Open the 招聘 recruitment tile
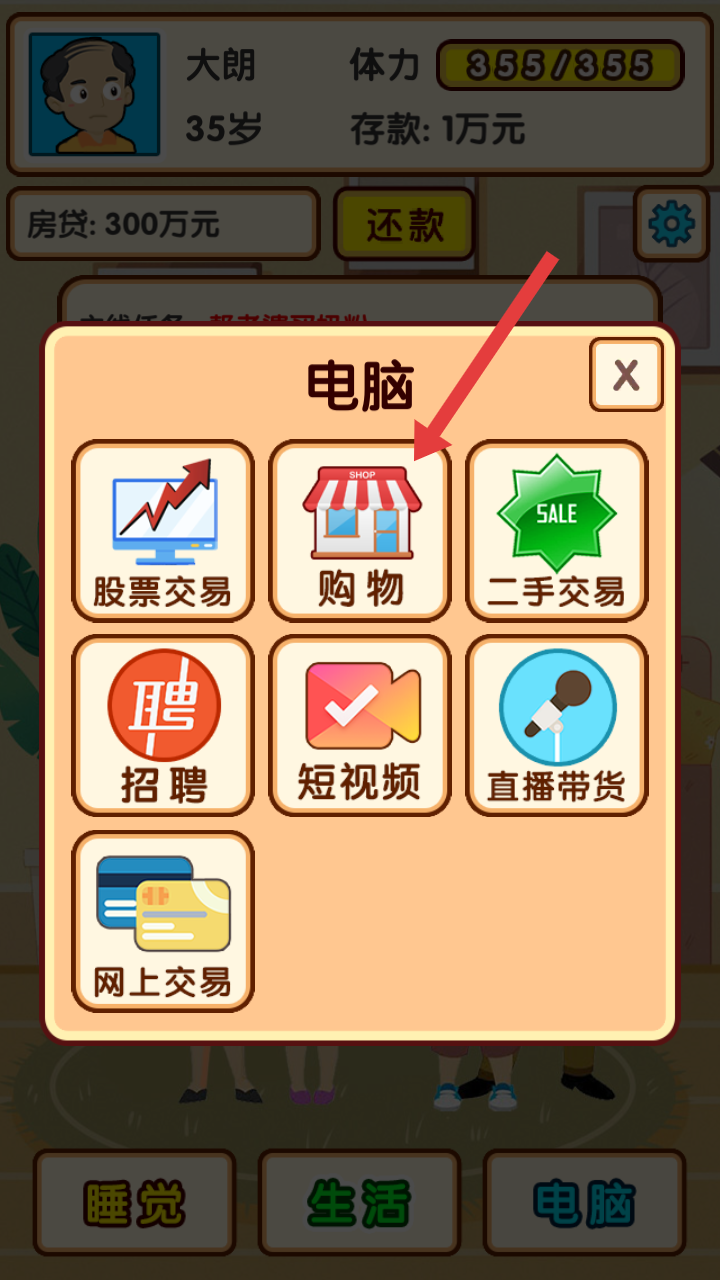Viewport: 720px width, 1280px height. pyautogui.click(x=162, y=726)
